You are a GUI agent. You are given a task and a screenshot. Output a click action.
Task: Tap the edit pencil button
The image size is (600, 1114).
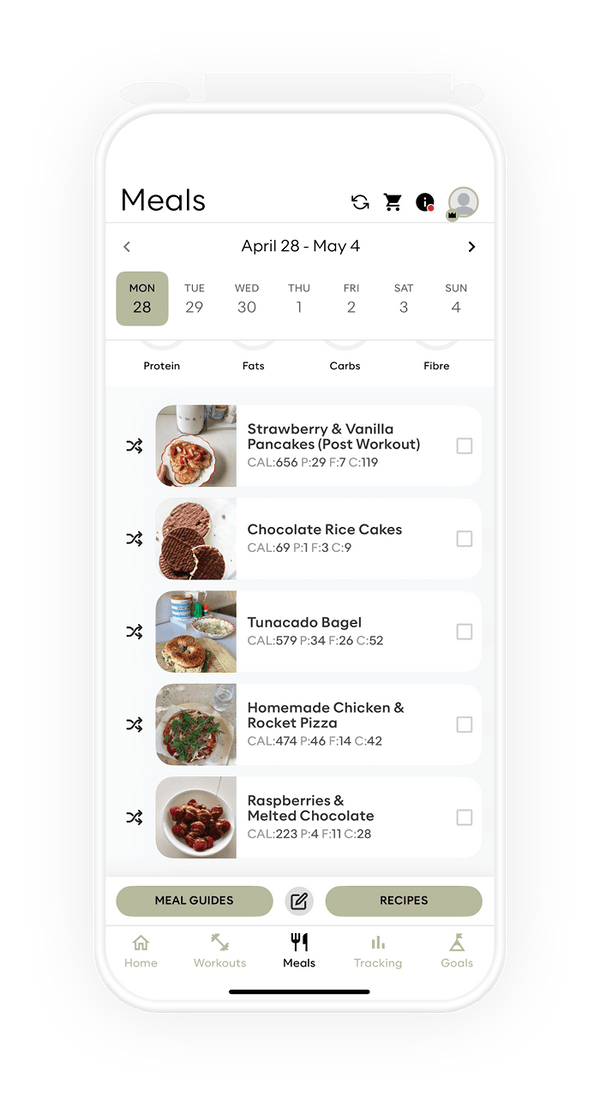298,901
